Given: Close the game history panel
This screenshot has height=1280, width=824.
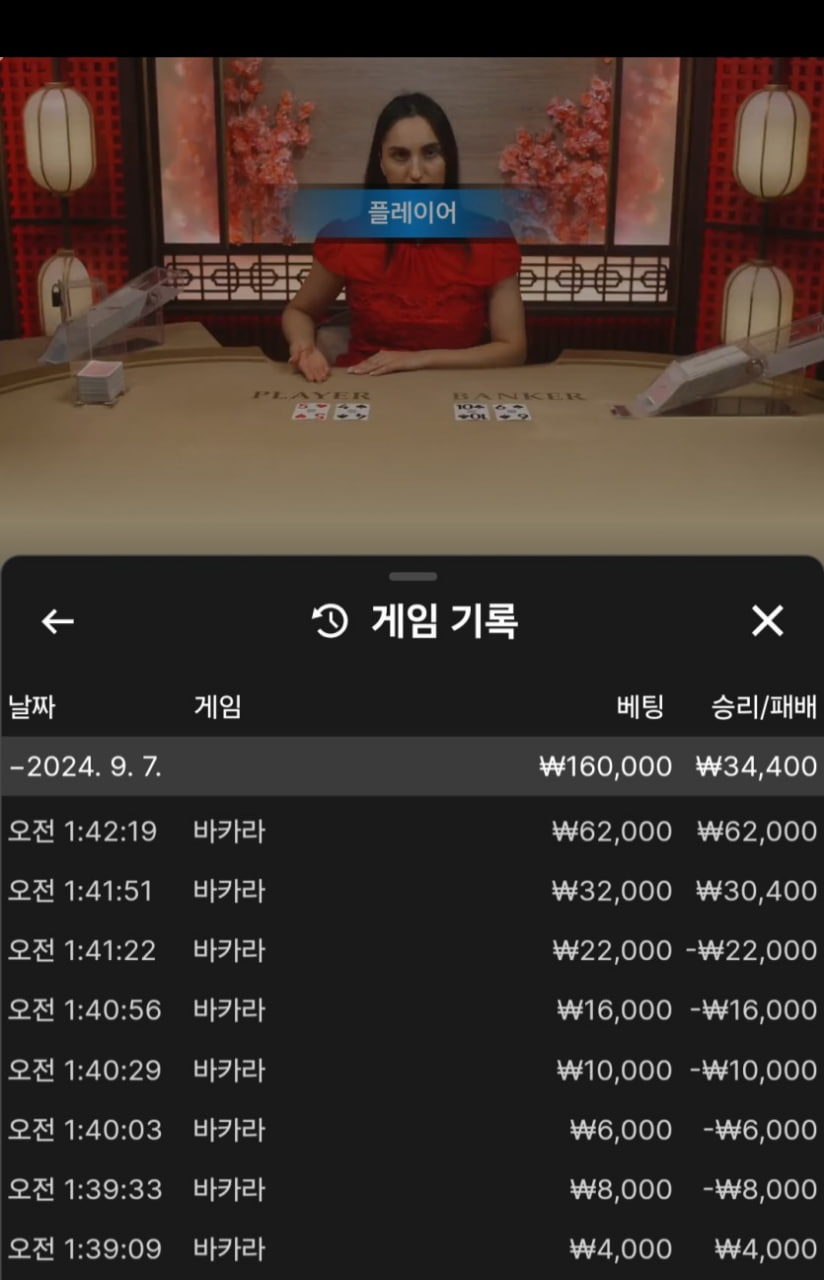Looking at the screenshot, I should coord(767,621).
